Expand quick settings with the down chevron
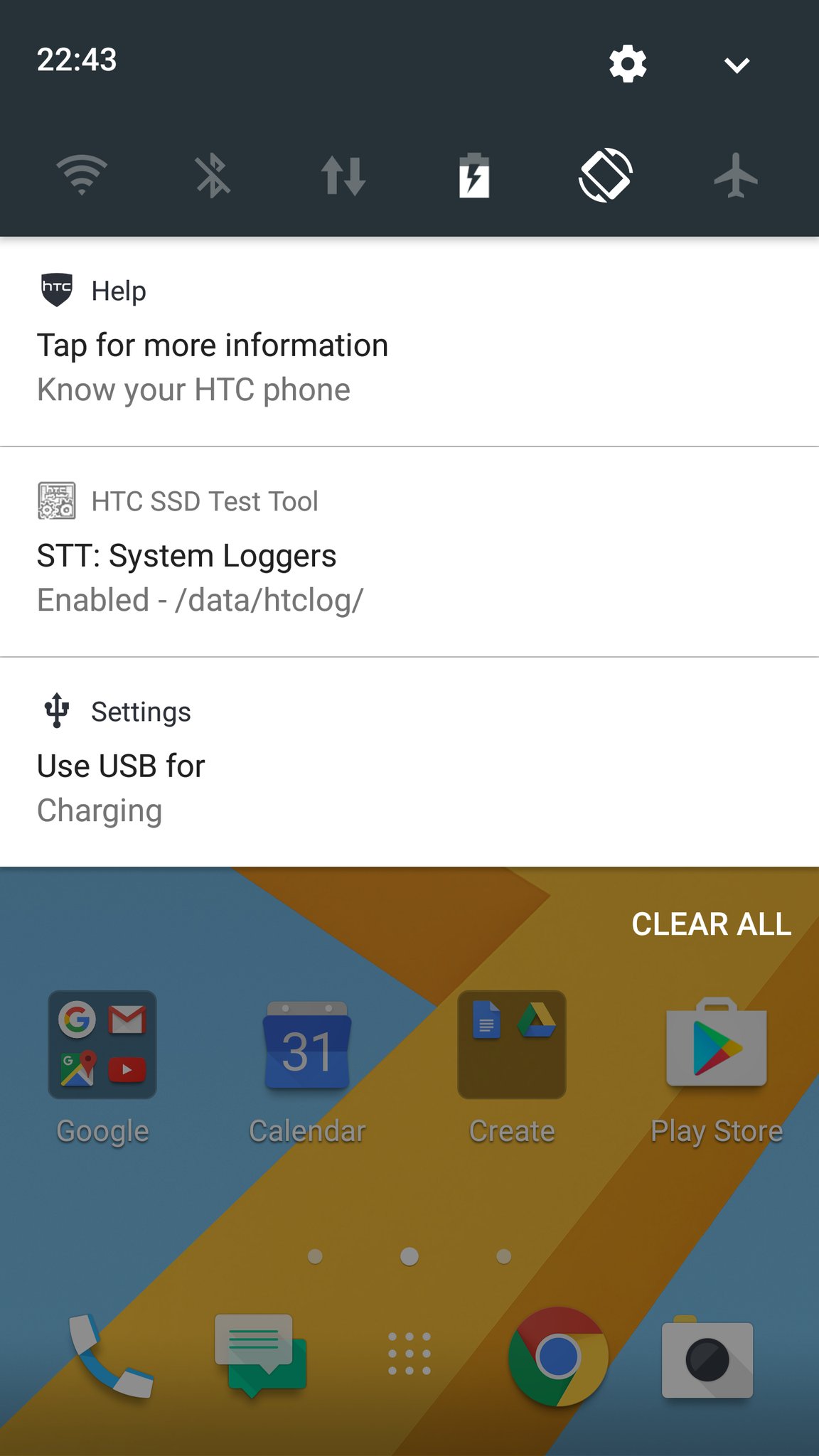The width and height of the screenshot is (819, 1456). tap(737, 65)
